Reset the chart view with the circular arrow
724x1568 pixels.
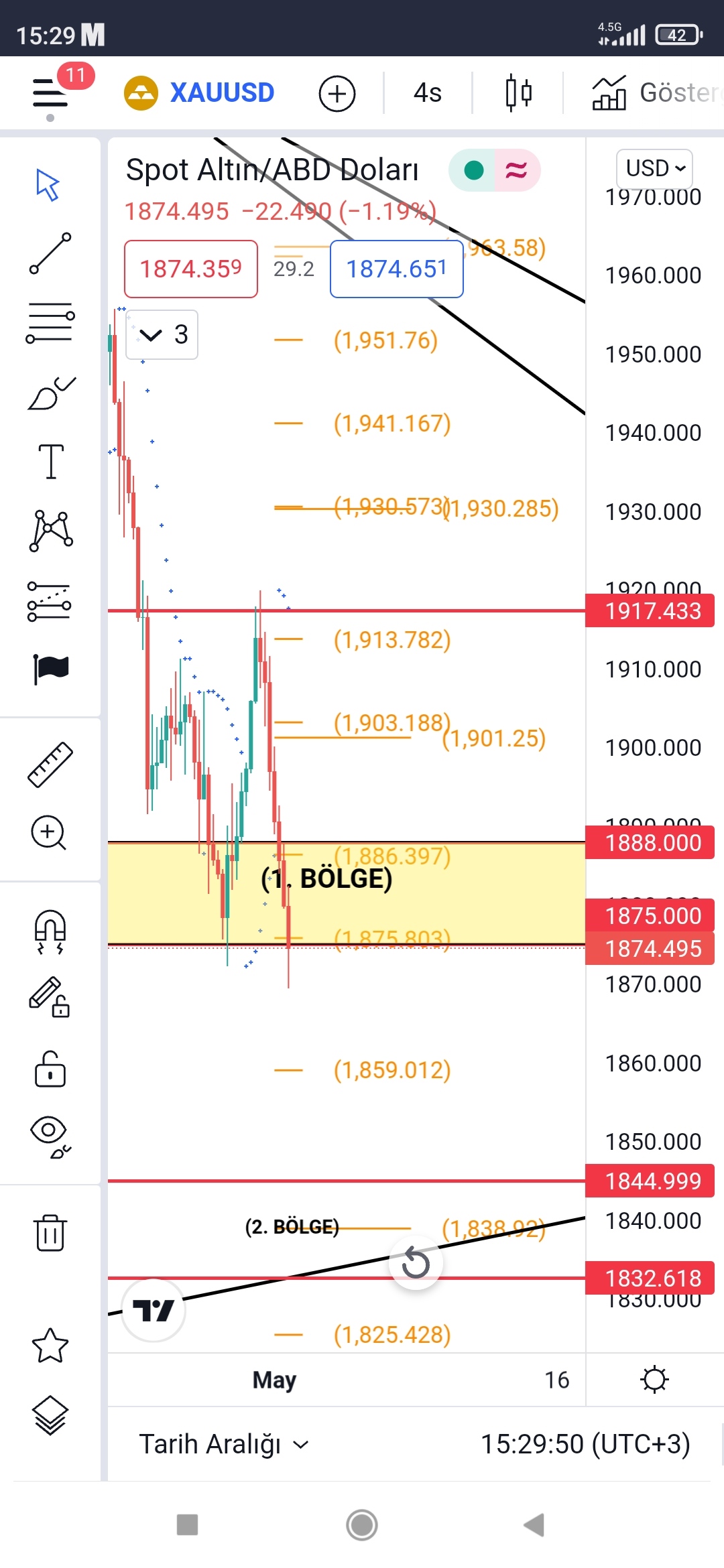click(x=416, y=1264)
